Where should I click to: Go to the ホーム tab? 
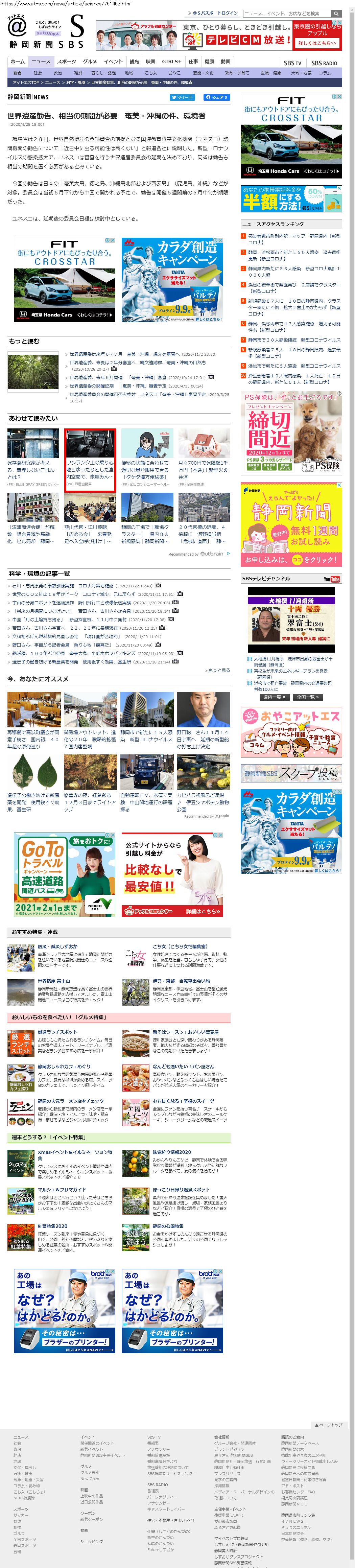click(18, 62)
